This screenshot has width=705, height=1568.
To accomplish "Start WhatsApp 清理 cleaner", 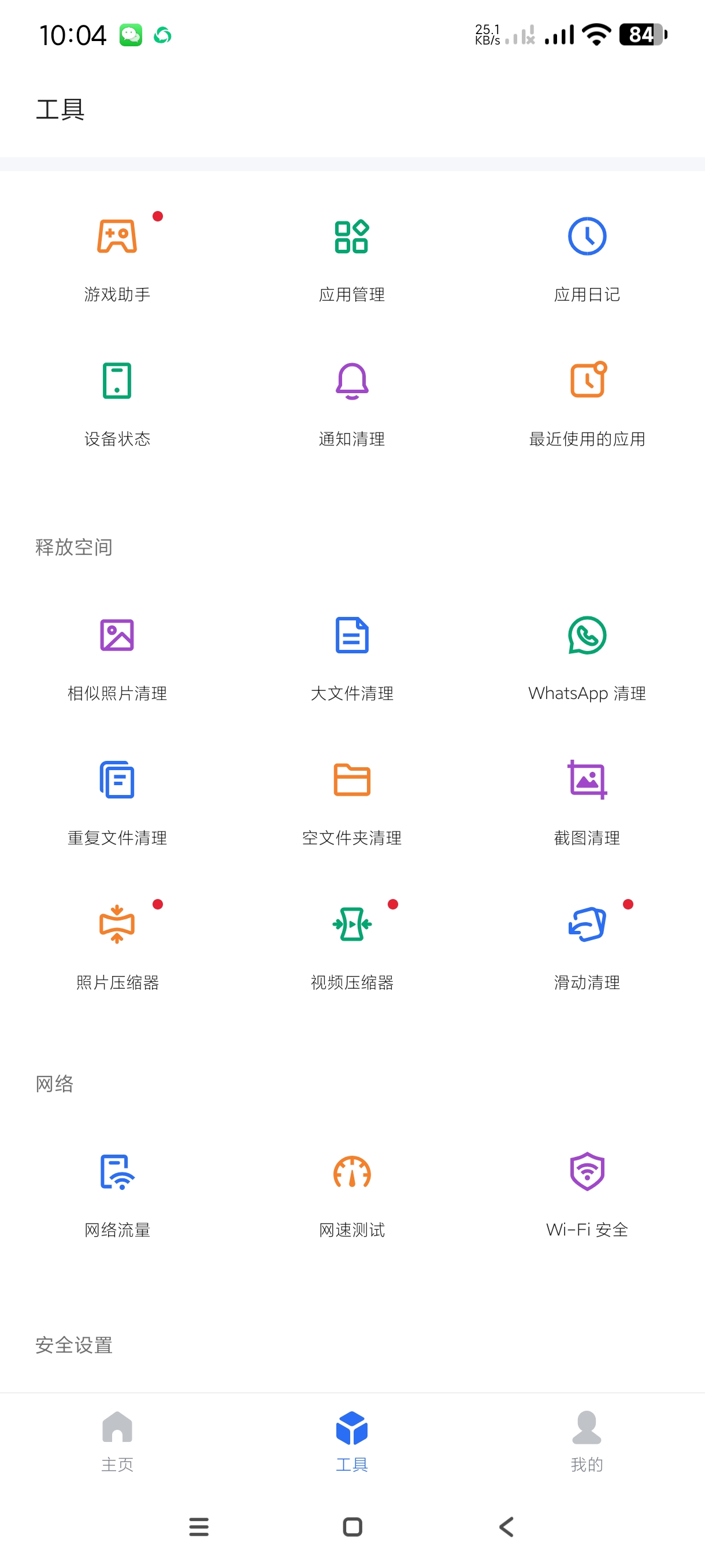I will tap(587, 656).
